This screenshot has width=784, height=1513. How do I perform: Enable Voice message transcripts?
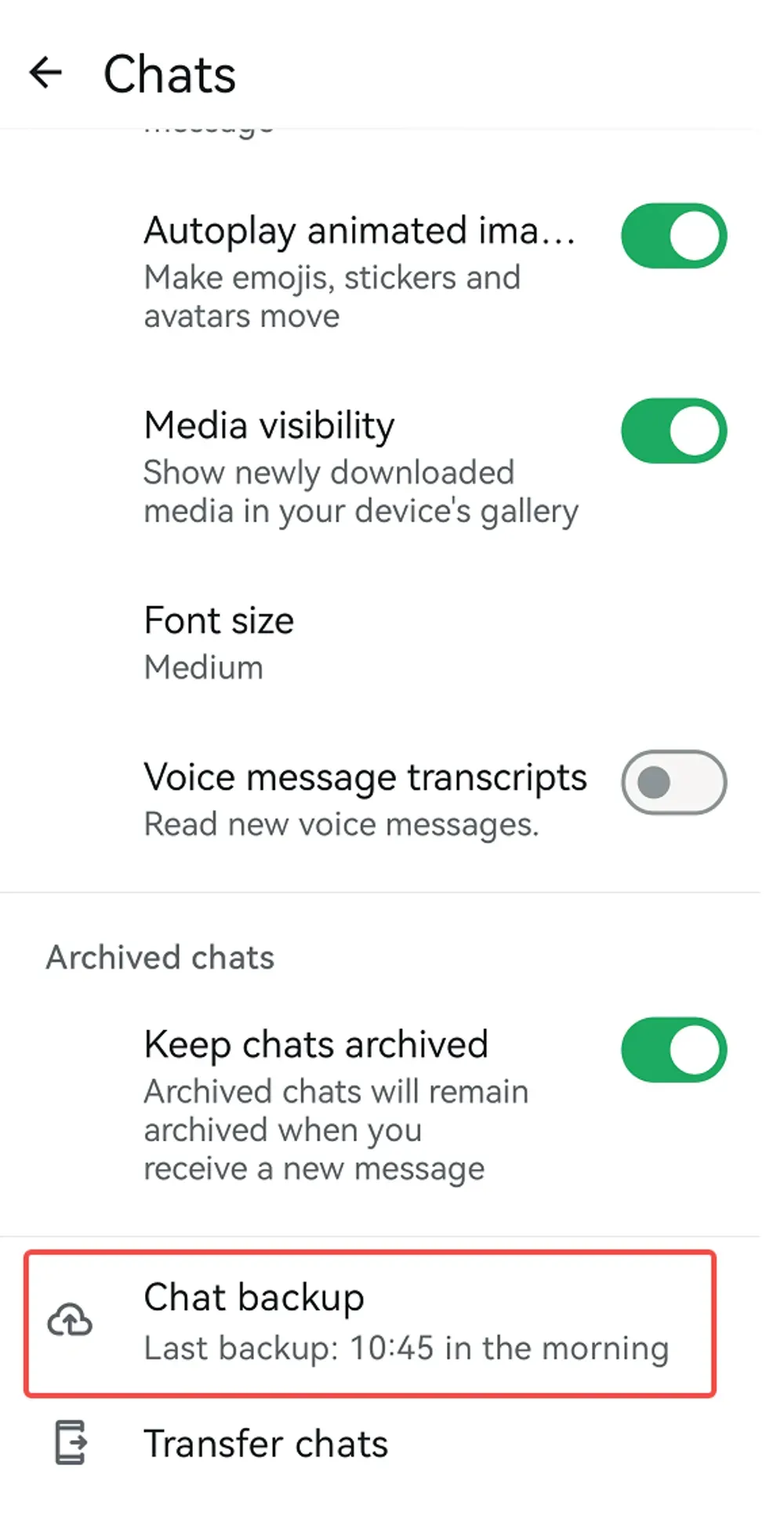tap(673, 781)
